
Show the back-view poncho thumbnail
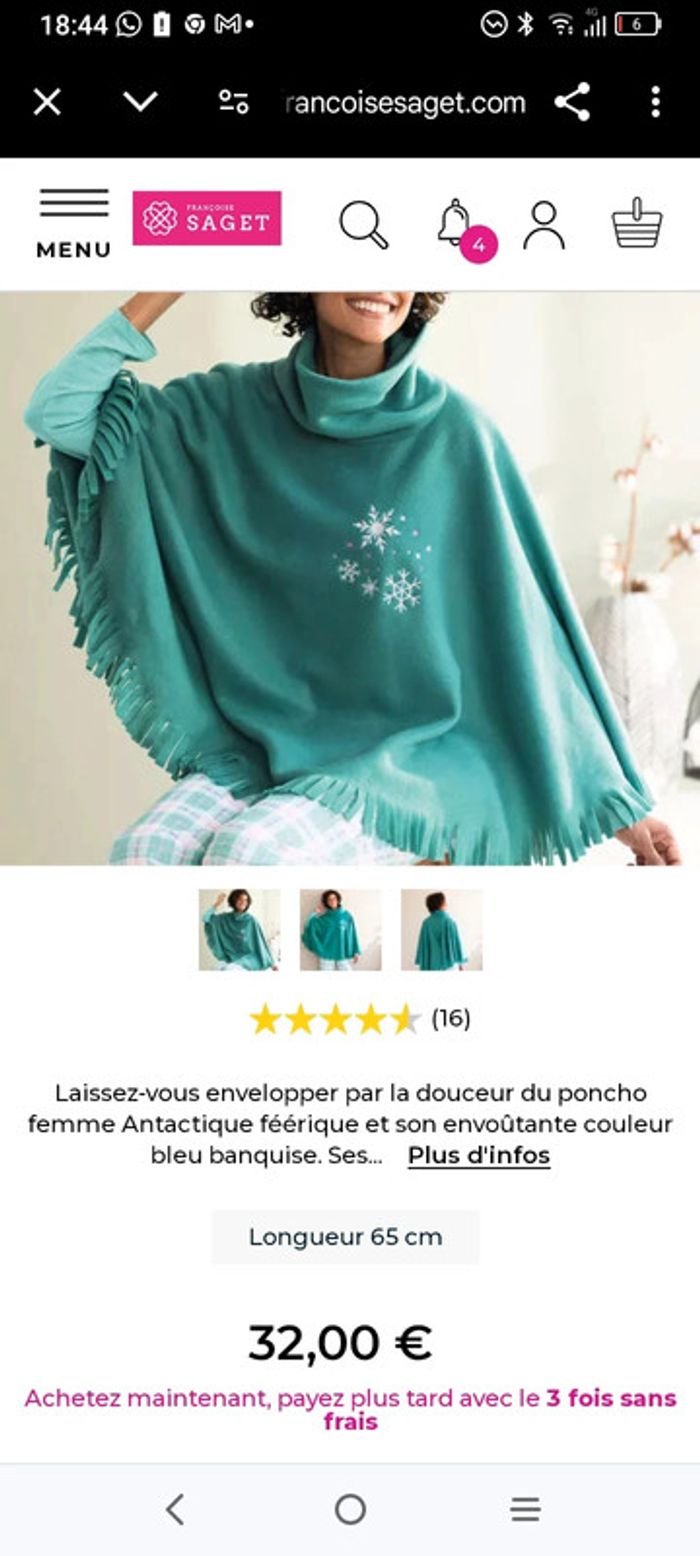click(441, 930)
